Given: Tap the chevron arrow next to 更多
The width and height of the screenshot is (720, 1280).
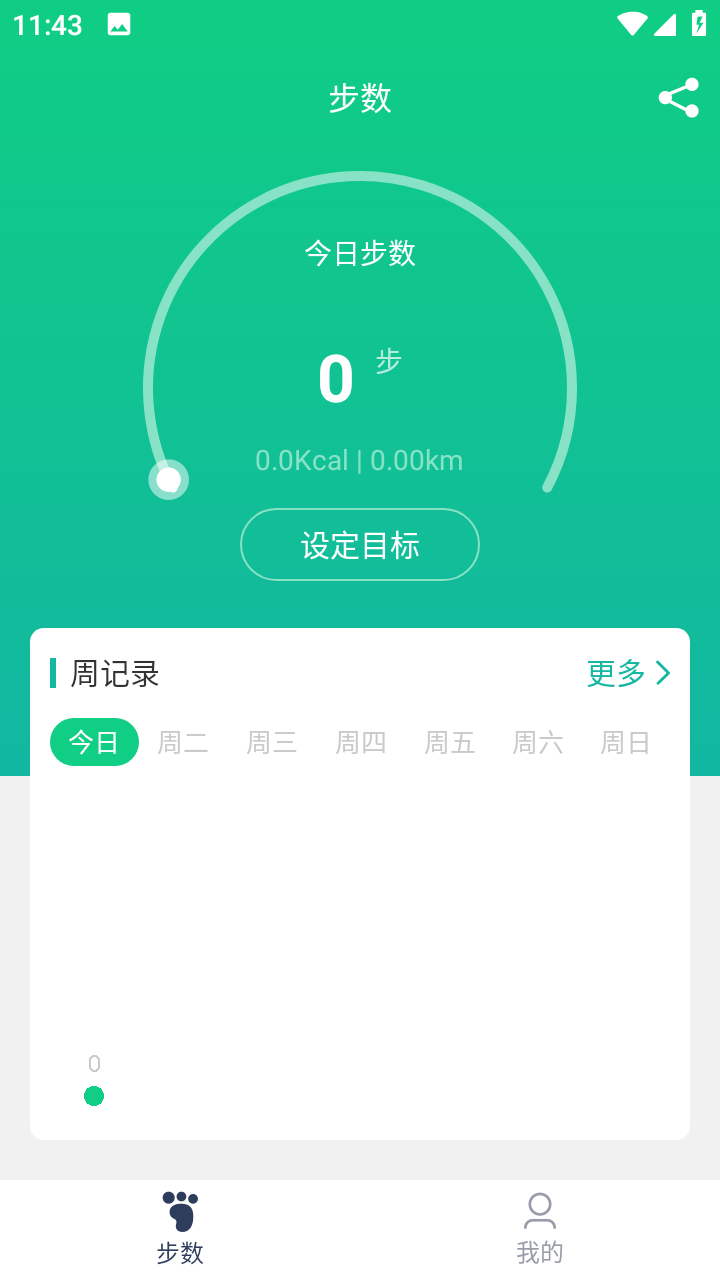Looking at the screenshot, I should [x=662, y=674].
